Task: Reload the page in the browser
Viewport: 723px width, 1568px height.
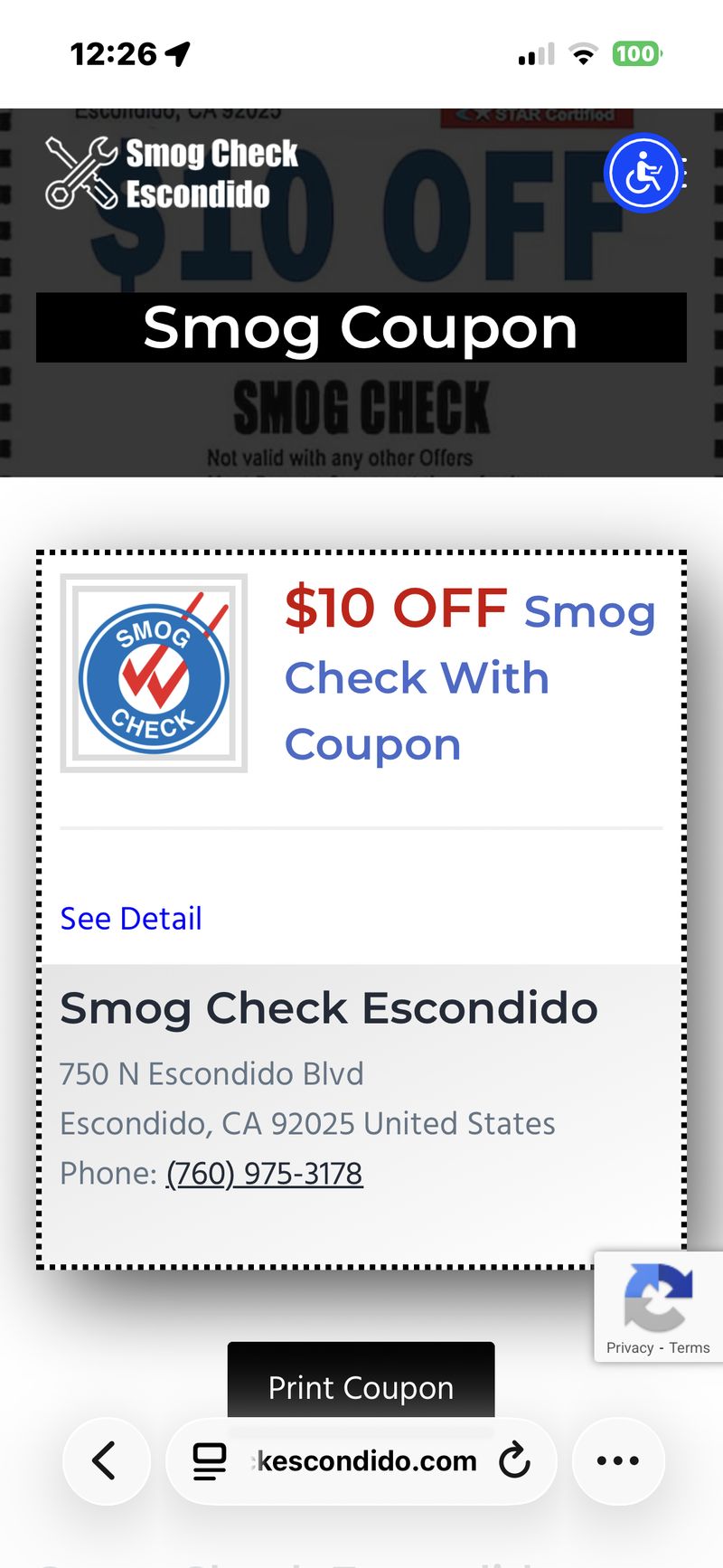Action: coord(514,1460)
